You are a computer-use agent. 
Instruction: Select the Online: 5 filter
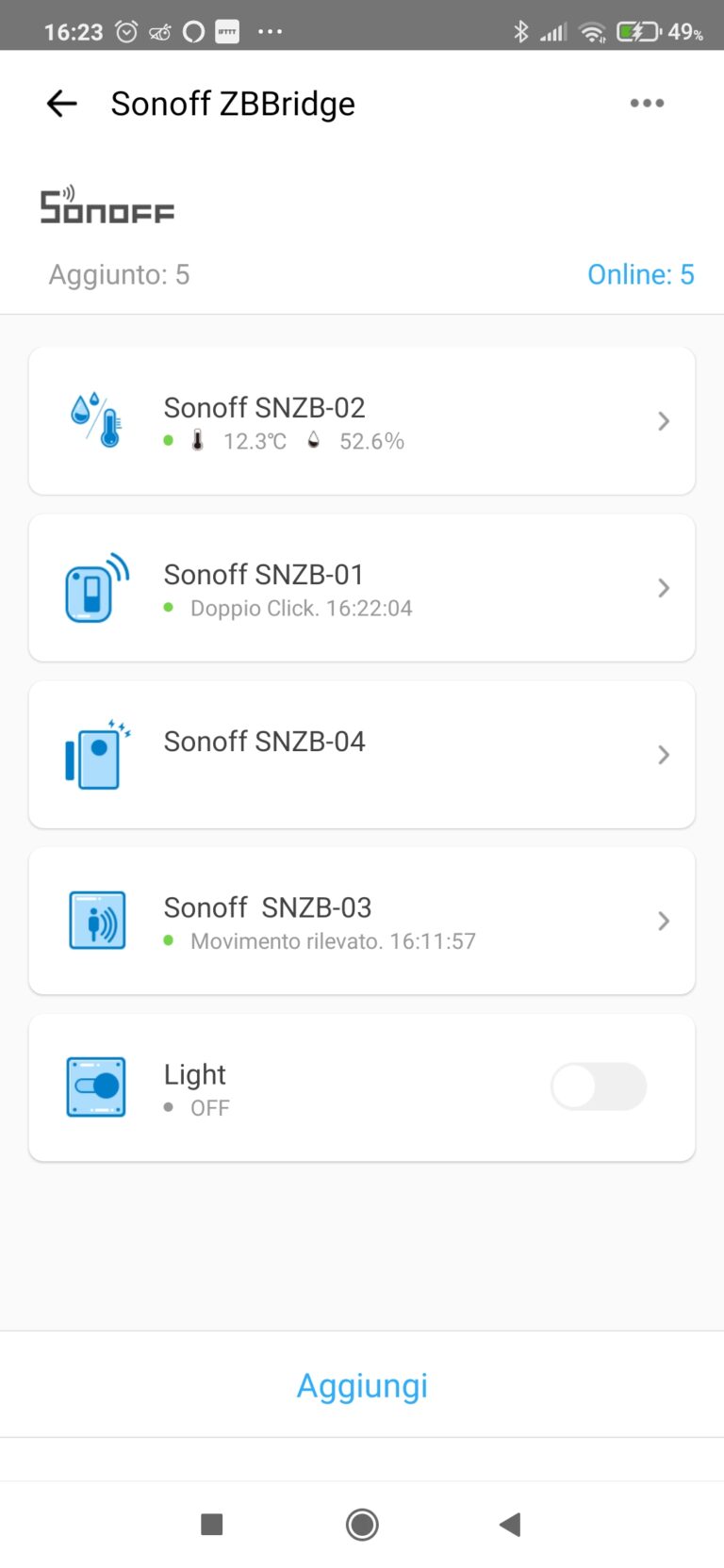[x=641, y=274]
